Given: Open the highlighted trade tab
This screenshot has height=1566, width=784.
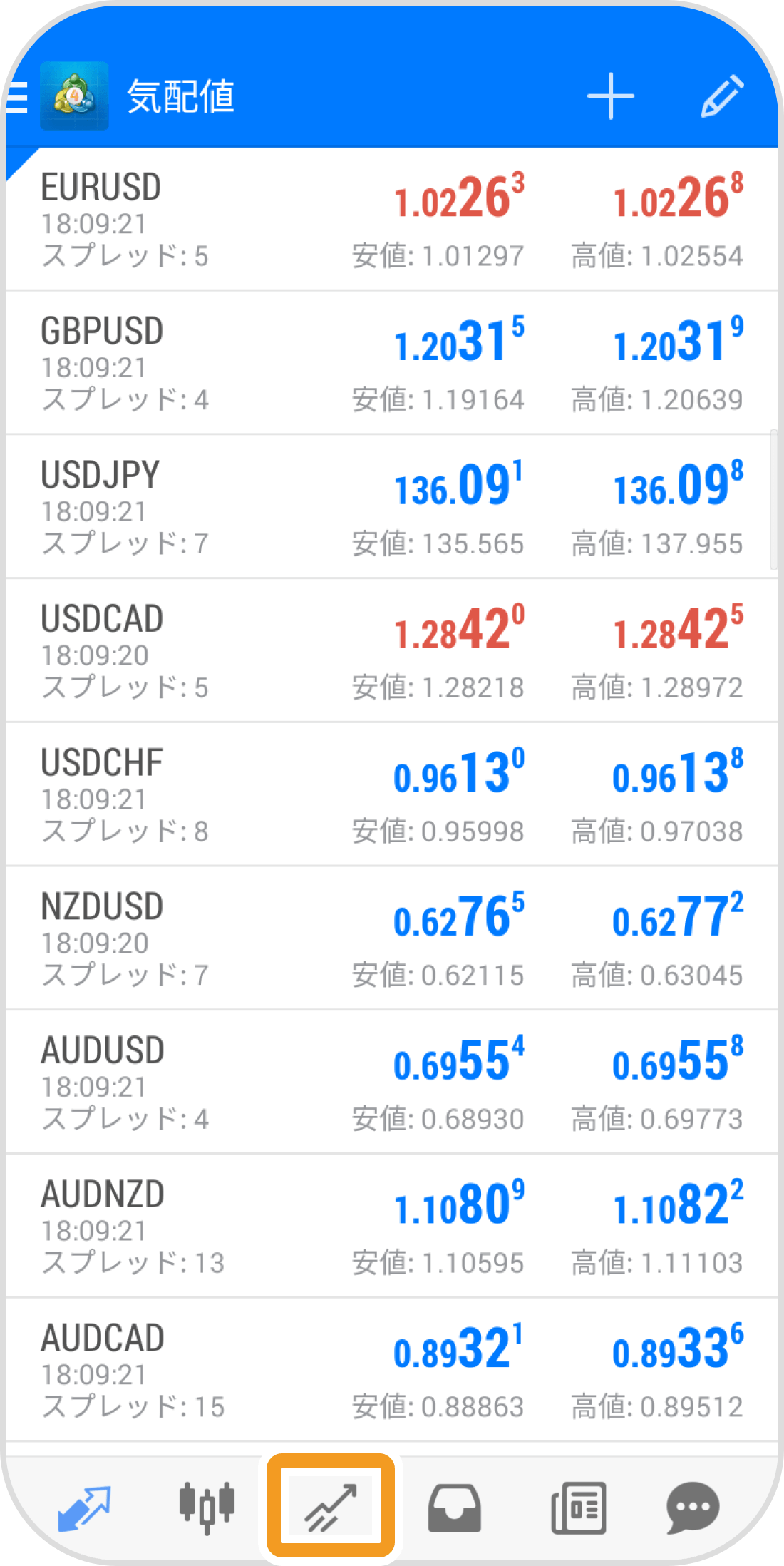Looking at the screenshot, I should tap(331, 1508).
